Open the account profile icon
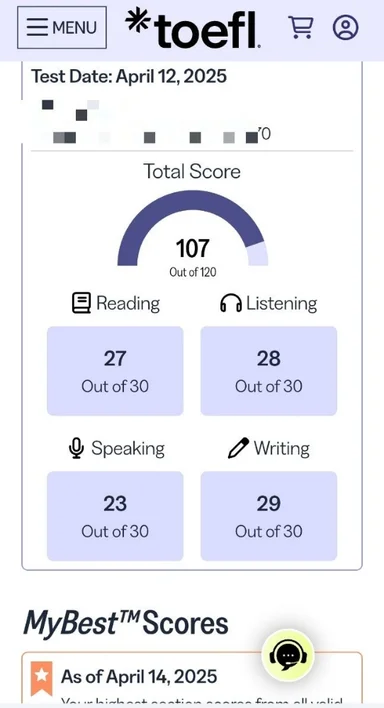Viewport: 384px width, 708px height. point(346,27)
